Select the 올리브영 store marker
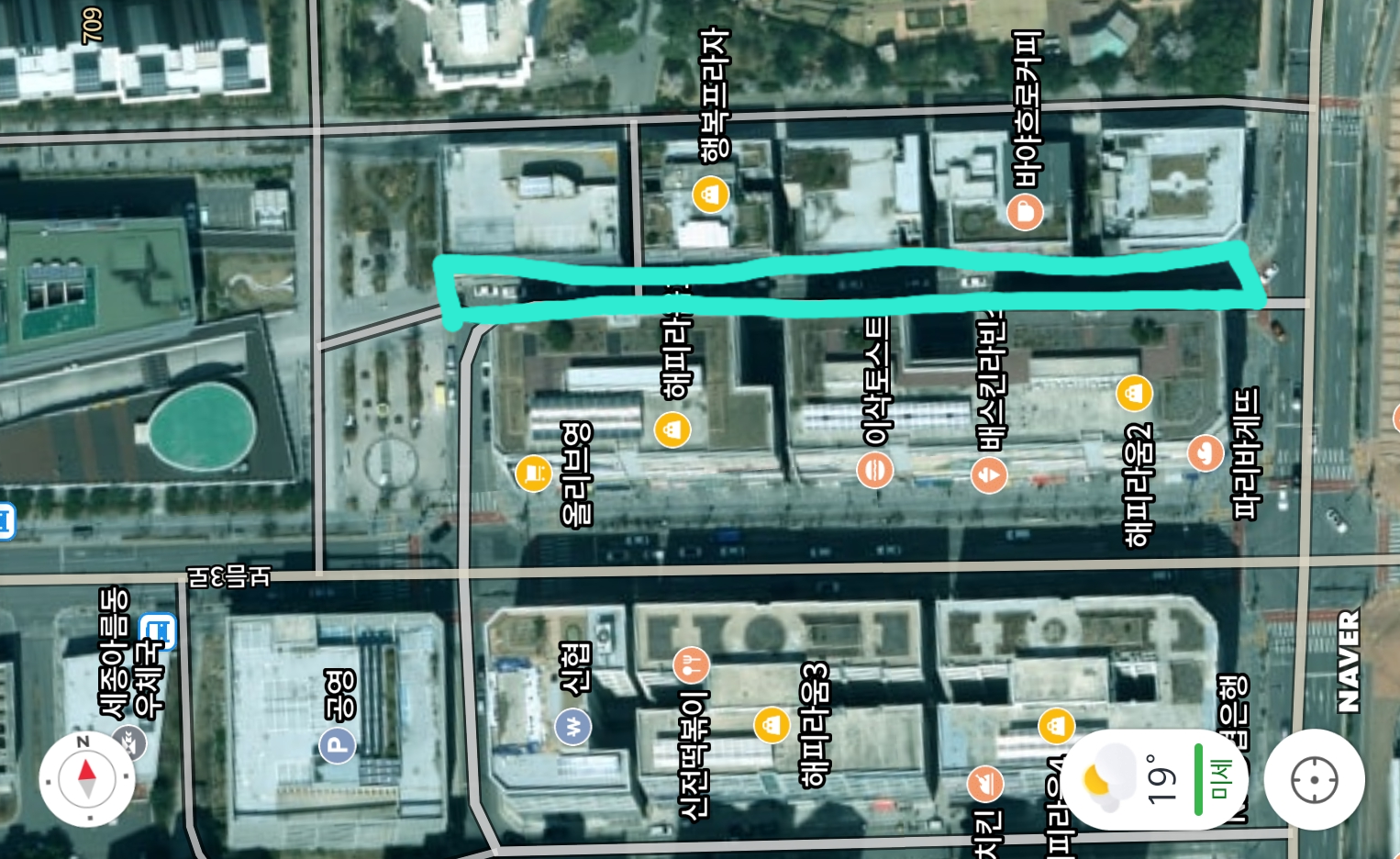This screenshot has width=1400, height=859. [x=534, y=474]
